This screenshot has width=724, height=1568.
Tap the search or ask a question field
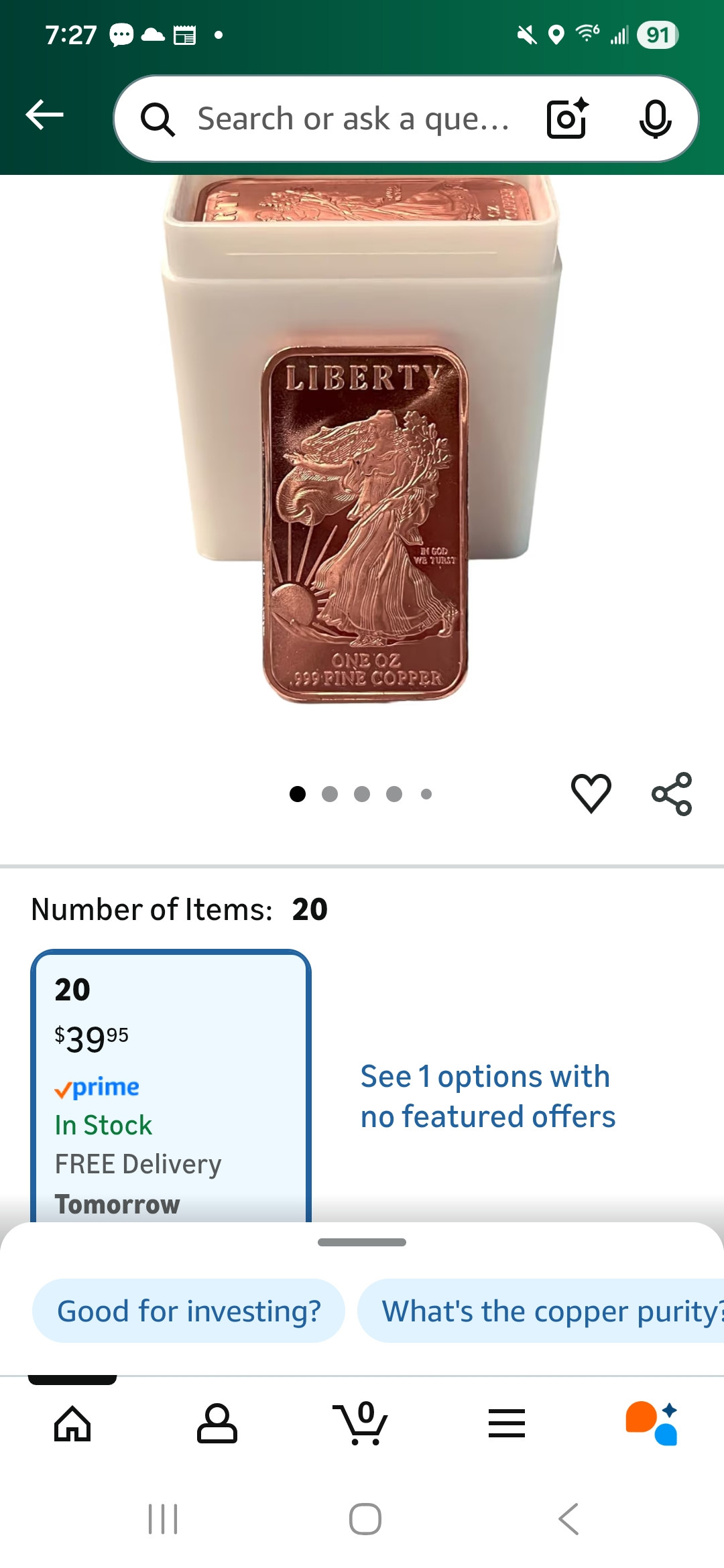352,119
